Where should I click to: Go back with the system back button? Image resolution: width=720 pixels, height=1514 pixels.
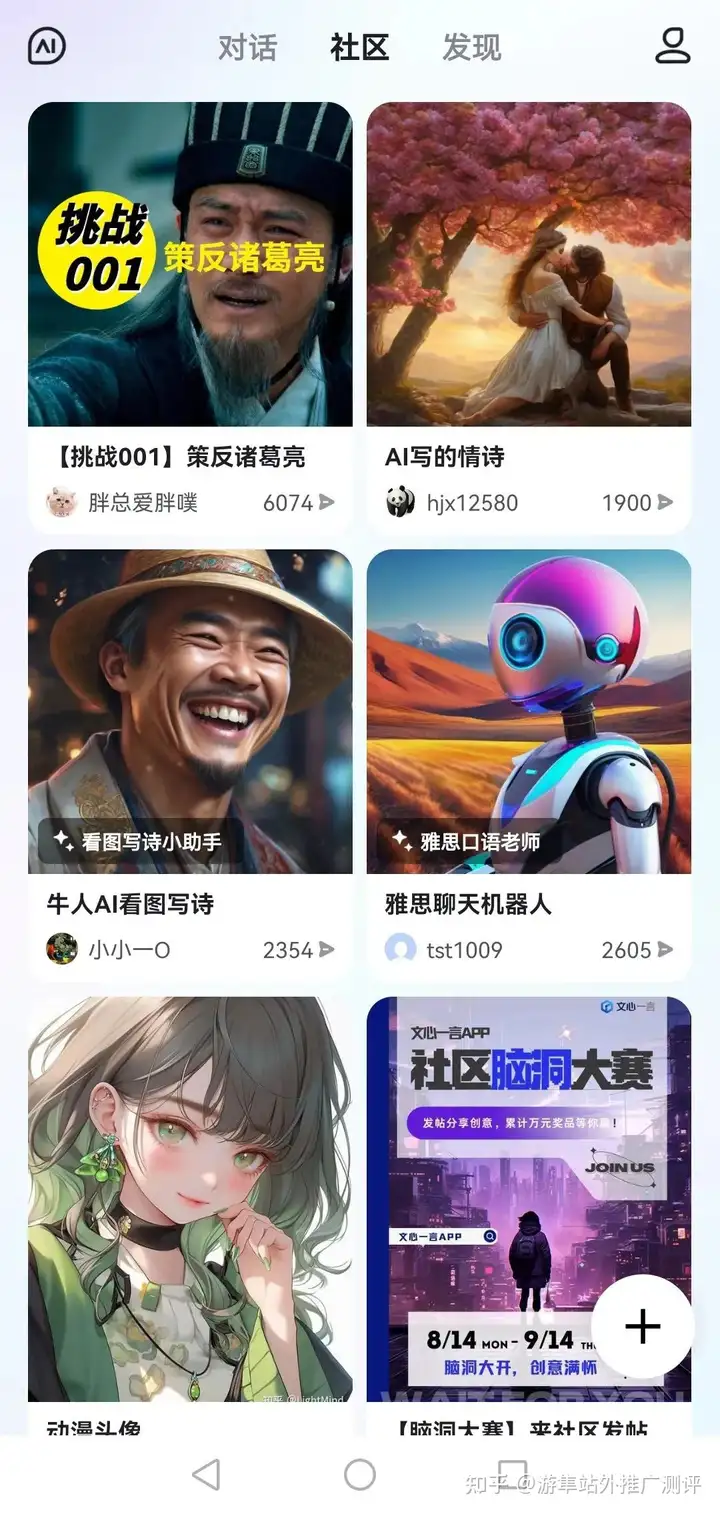[x=206, y=1474]
